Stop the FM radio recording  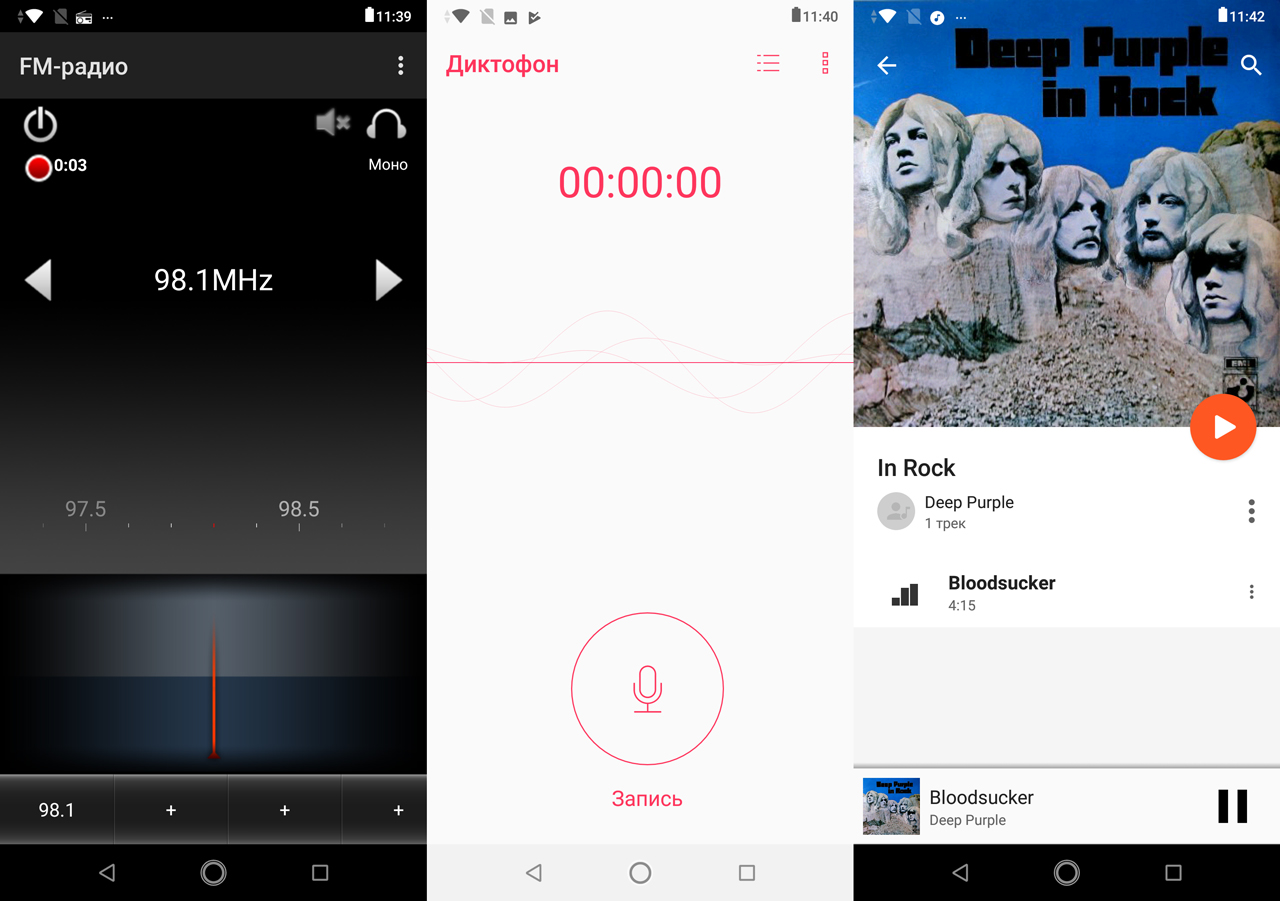pos(39,168)
